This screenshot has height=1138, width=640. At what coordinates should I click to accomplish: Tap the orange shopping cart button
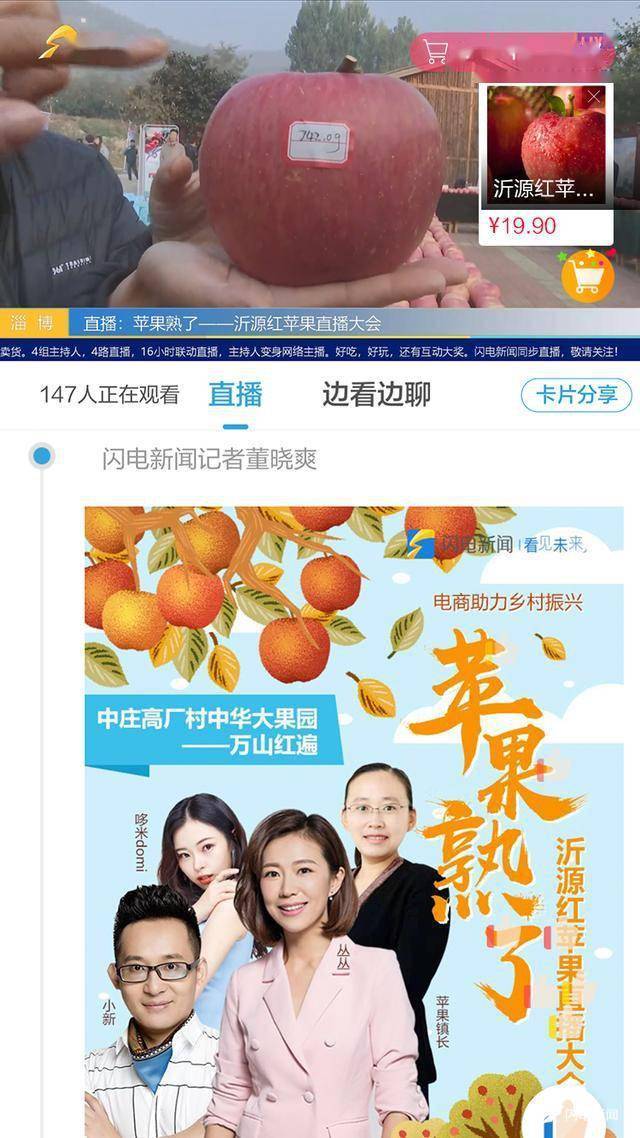(x=587, y=277)
